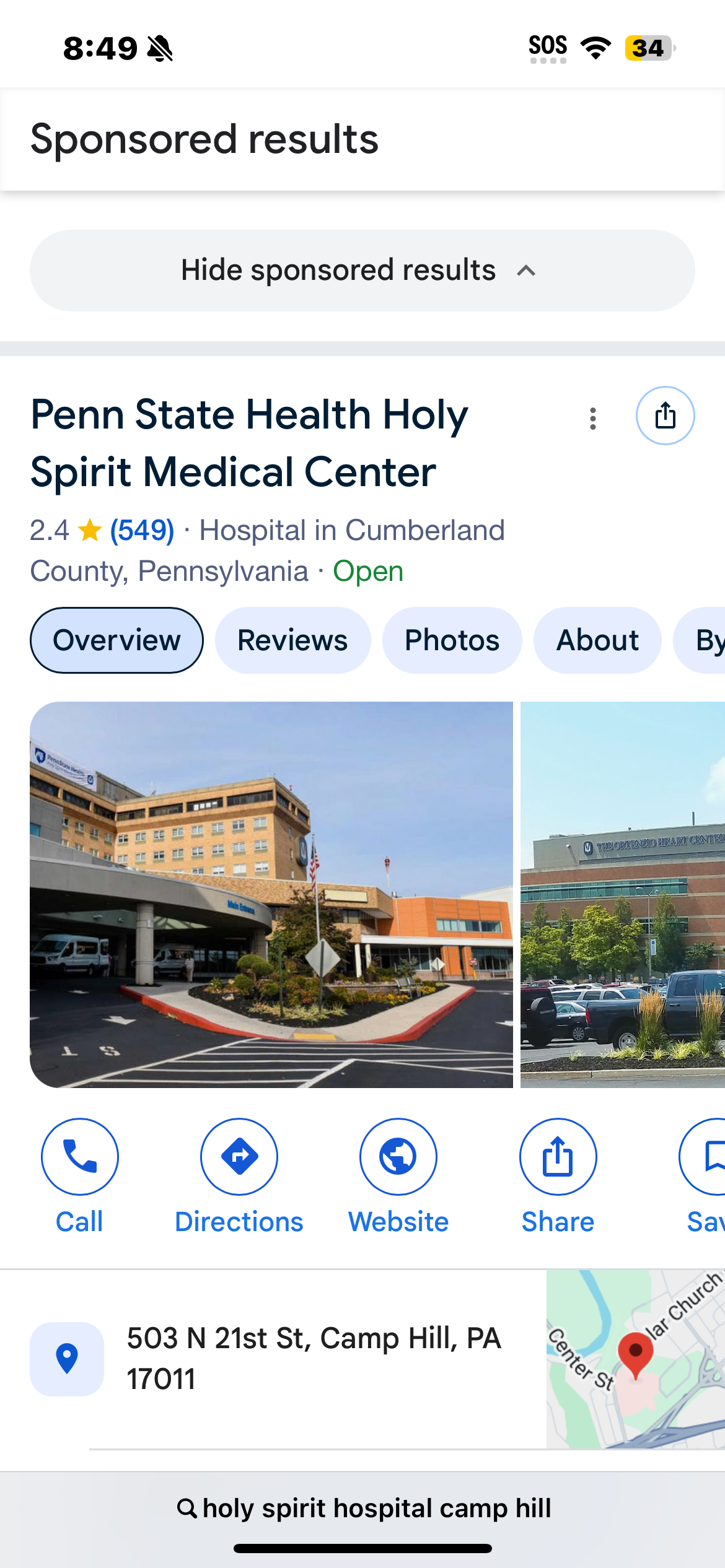Switch to the Photos tab
The image size is (725, 1568).
[452, 640]
